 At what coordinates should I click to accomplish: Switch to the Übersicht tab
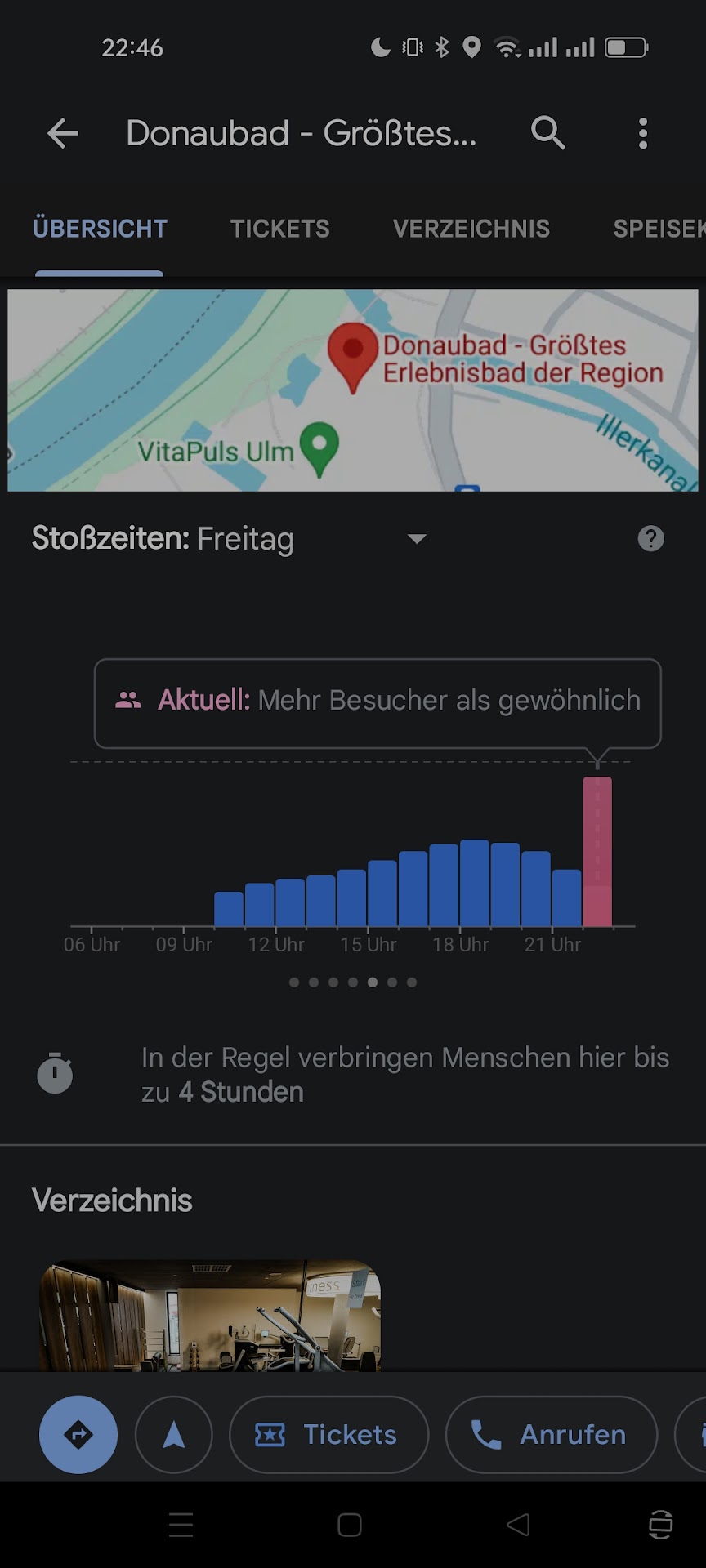[x=100, y=229]
